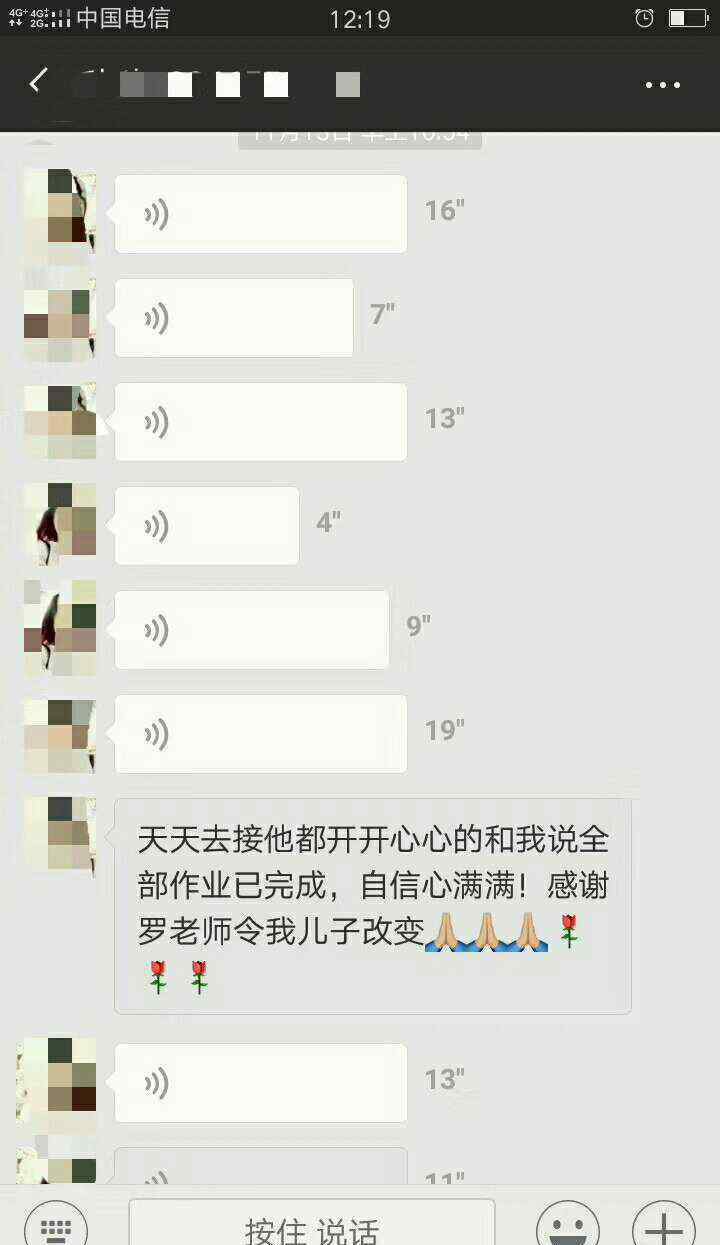Screen dimensions: 720x1245
Task: Switch to keyboard text input
Action: point(56,1225)
